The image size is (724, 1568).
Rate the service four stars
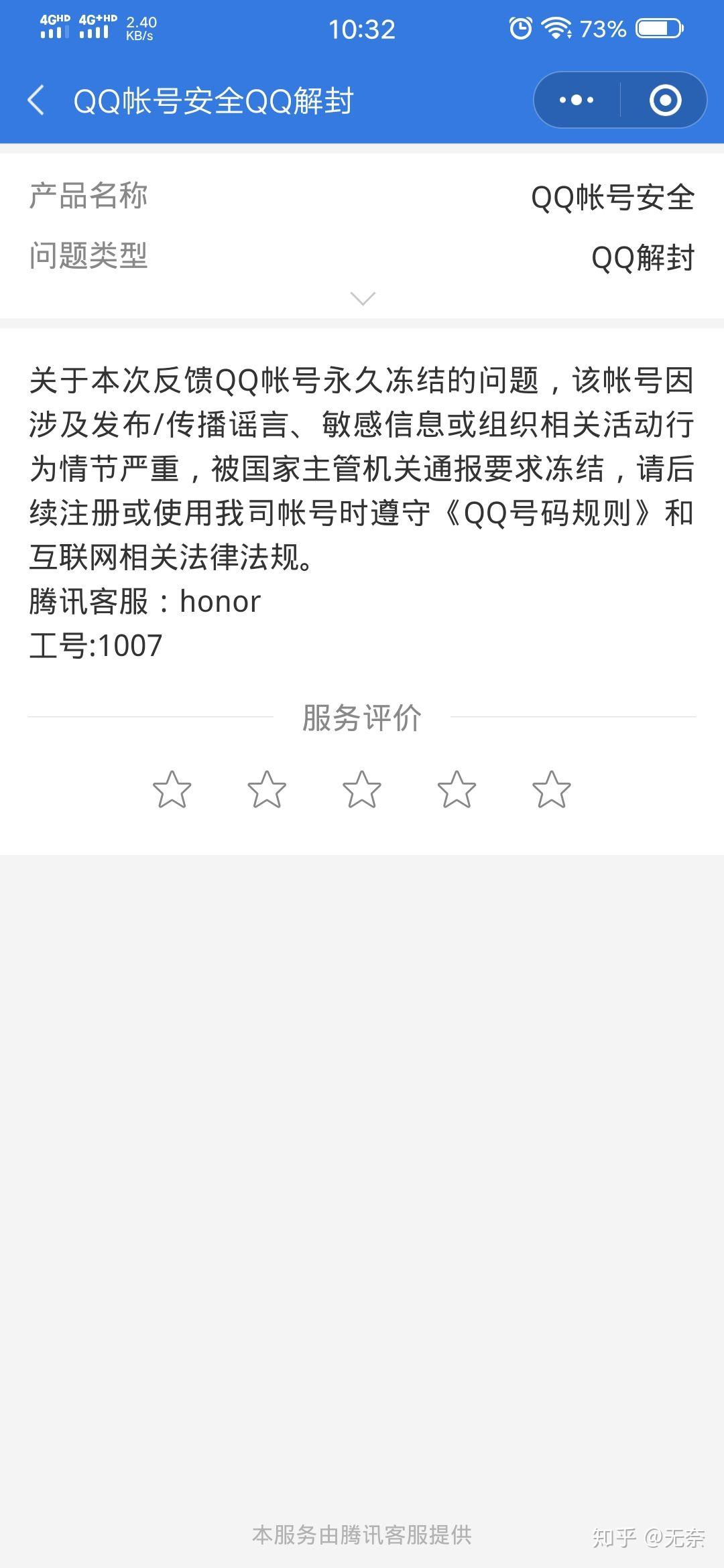click(457, 789)
